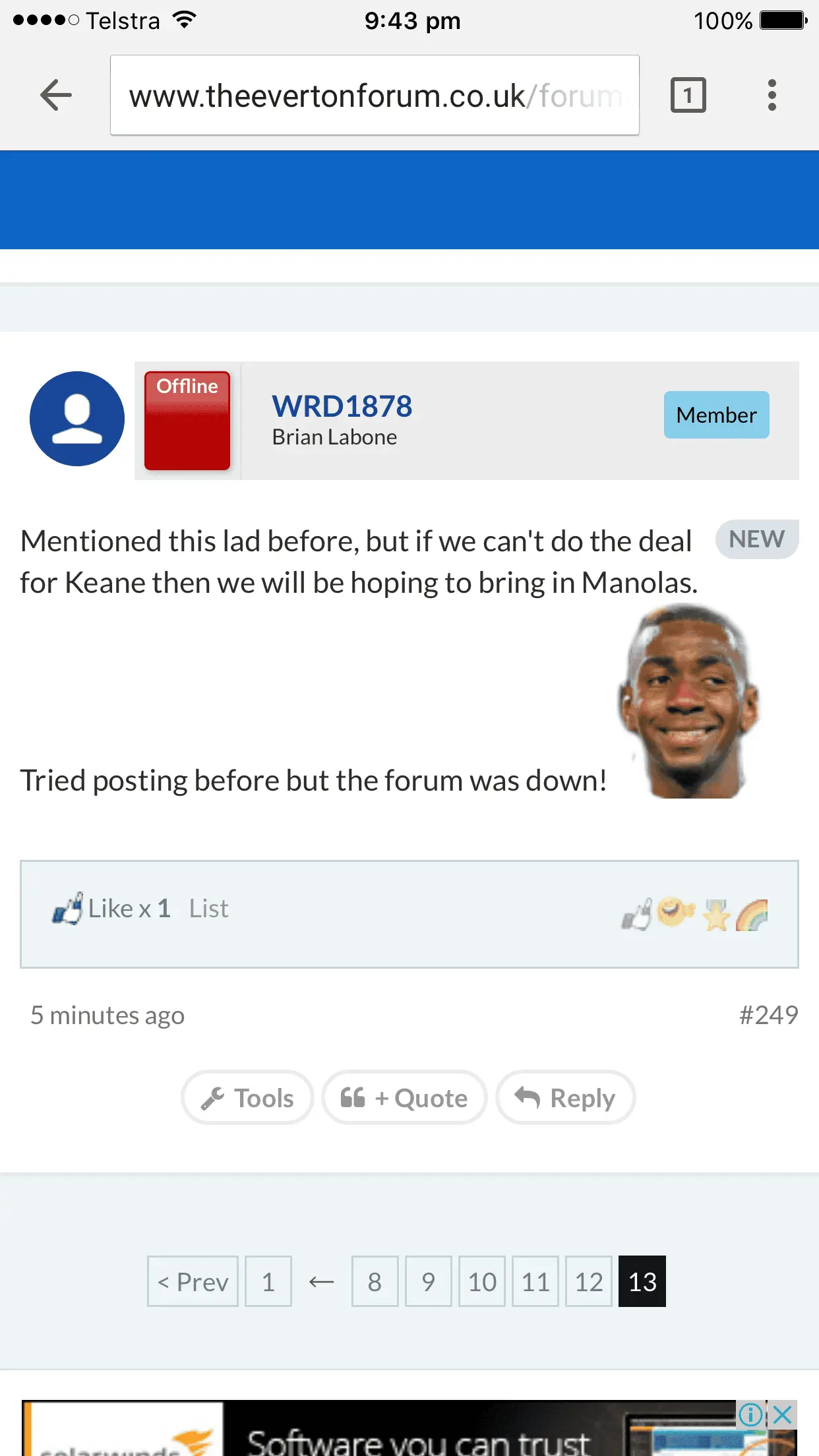Open the post Tools menu
This screenshot has height=1456, width=819.
(x=248, y=1098)
